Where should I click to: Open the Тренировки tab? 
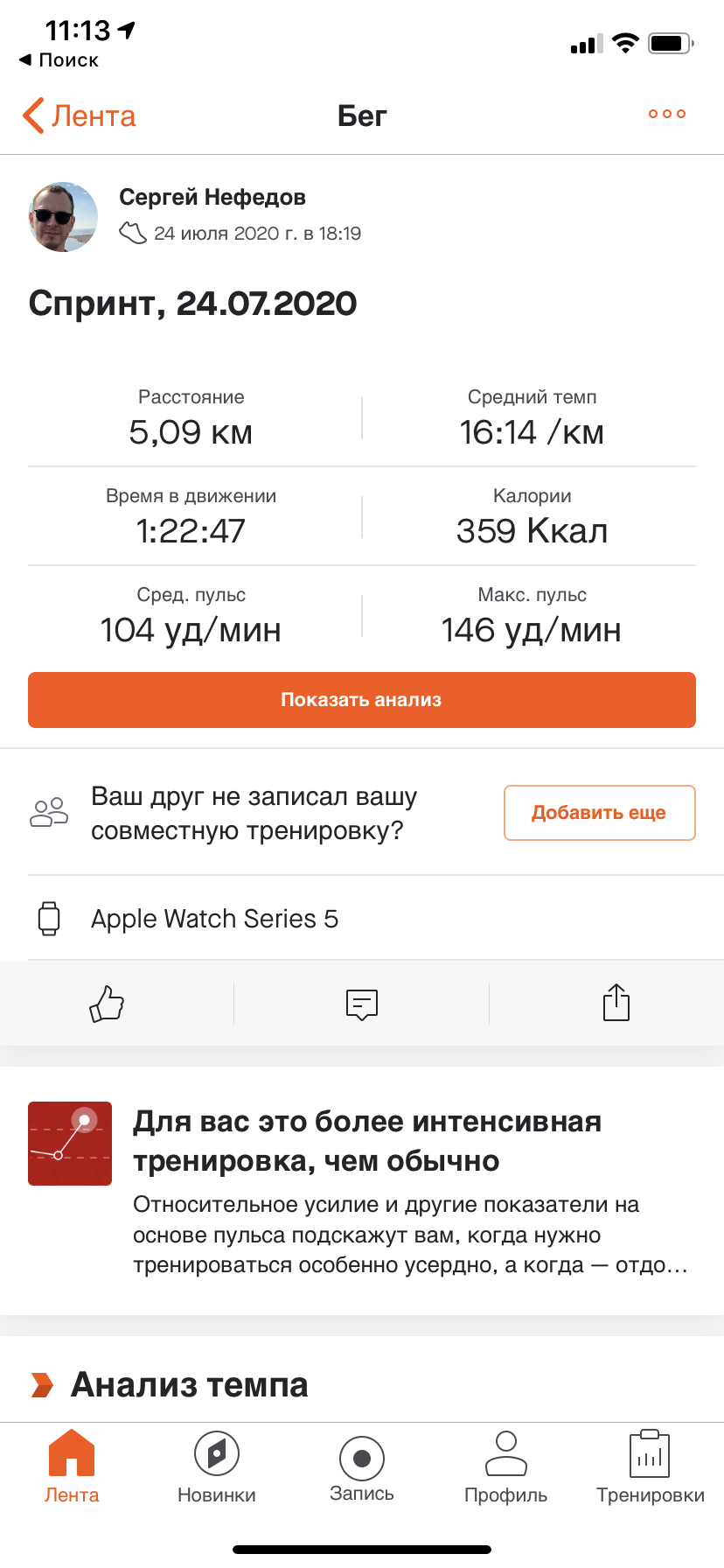pyautogui.click(x=650, y=1466)
